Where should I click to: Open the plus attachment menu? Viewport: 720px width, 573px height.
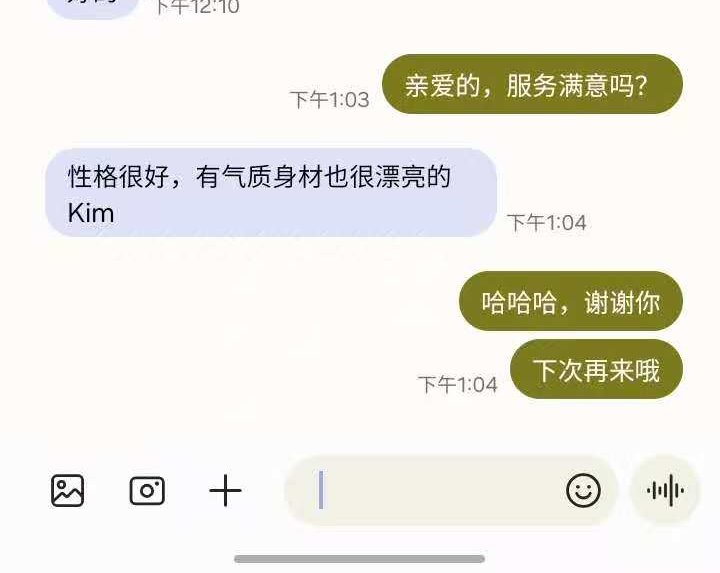tap(225, 491)
